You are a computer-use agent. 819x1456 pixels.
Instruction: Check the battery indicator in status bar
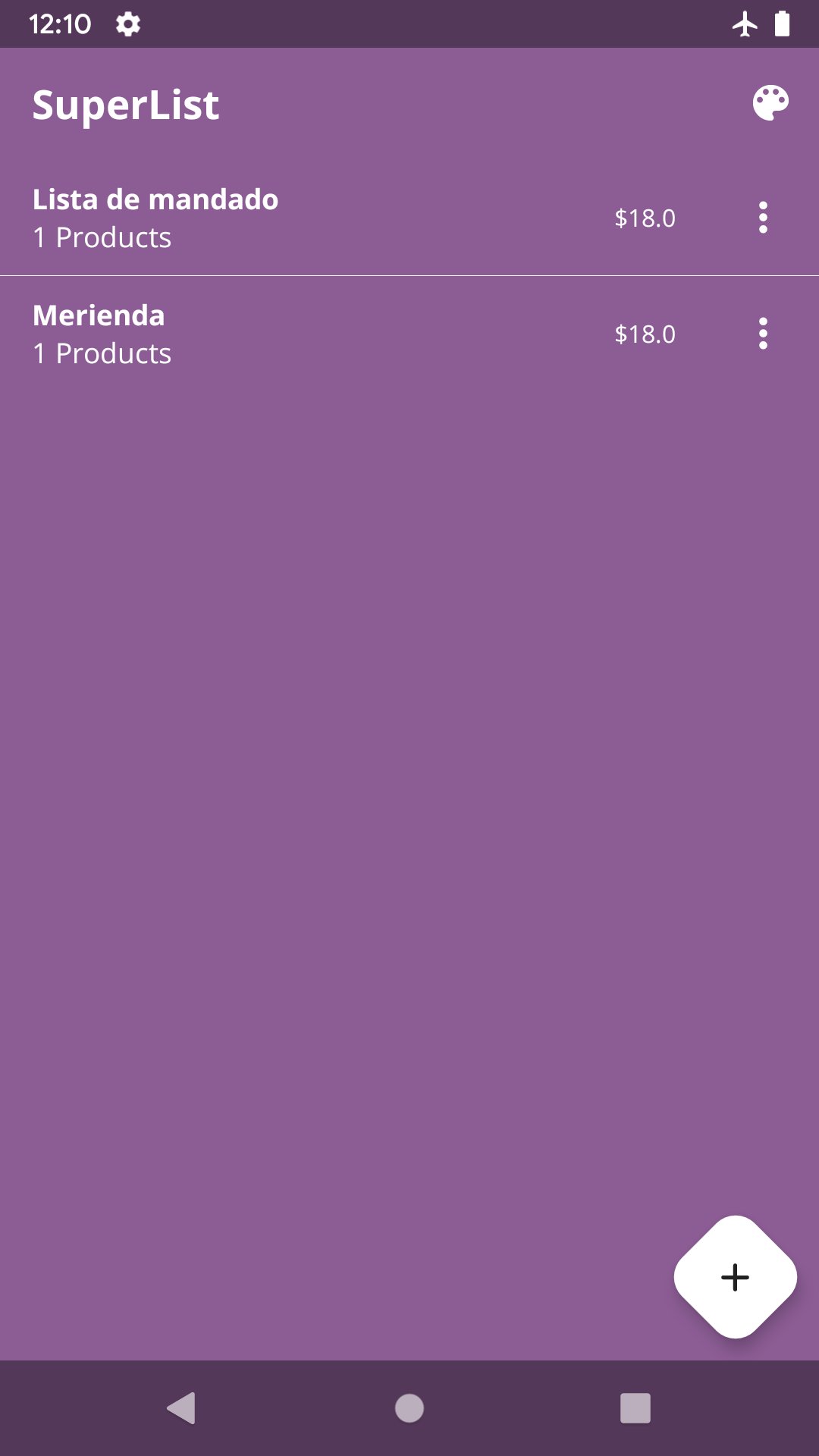tap(783, 24)
